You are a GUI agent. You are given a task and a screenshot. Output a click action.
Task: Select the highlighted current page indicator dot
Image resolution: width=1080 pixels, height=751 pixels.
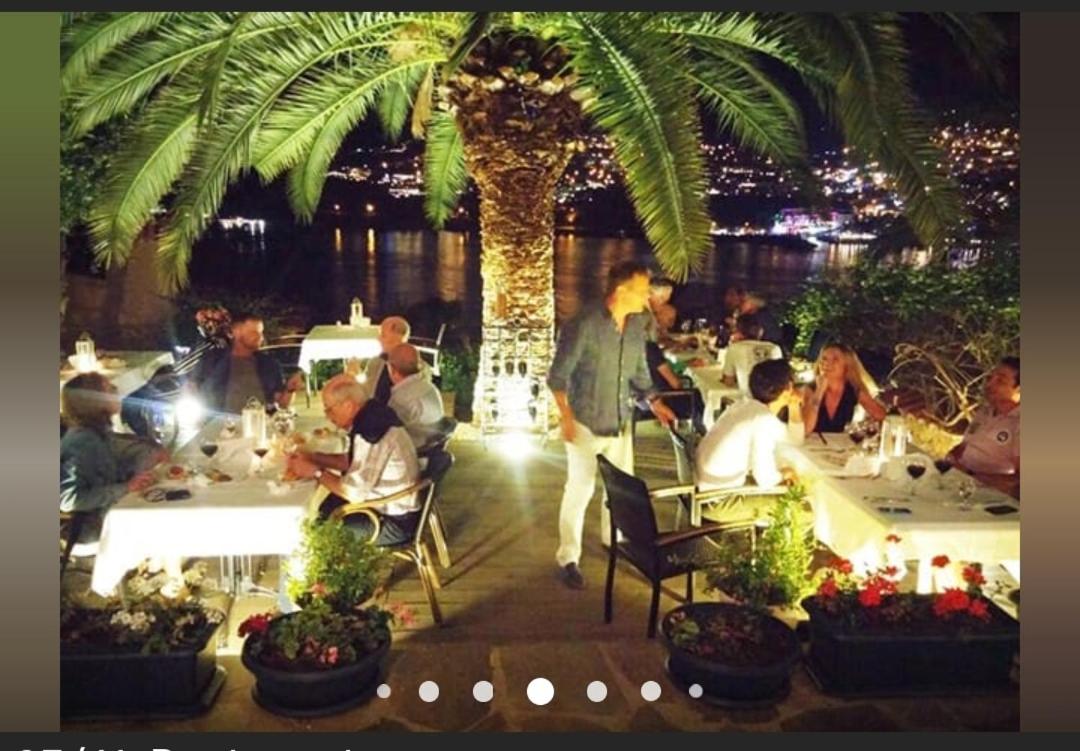click(x=540, y=691)
